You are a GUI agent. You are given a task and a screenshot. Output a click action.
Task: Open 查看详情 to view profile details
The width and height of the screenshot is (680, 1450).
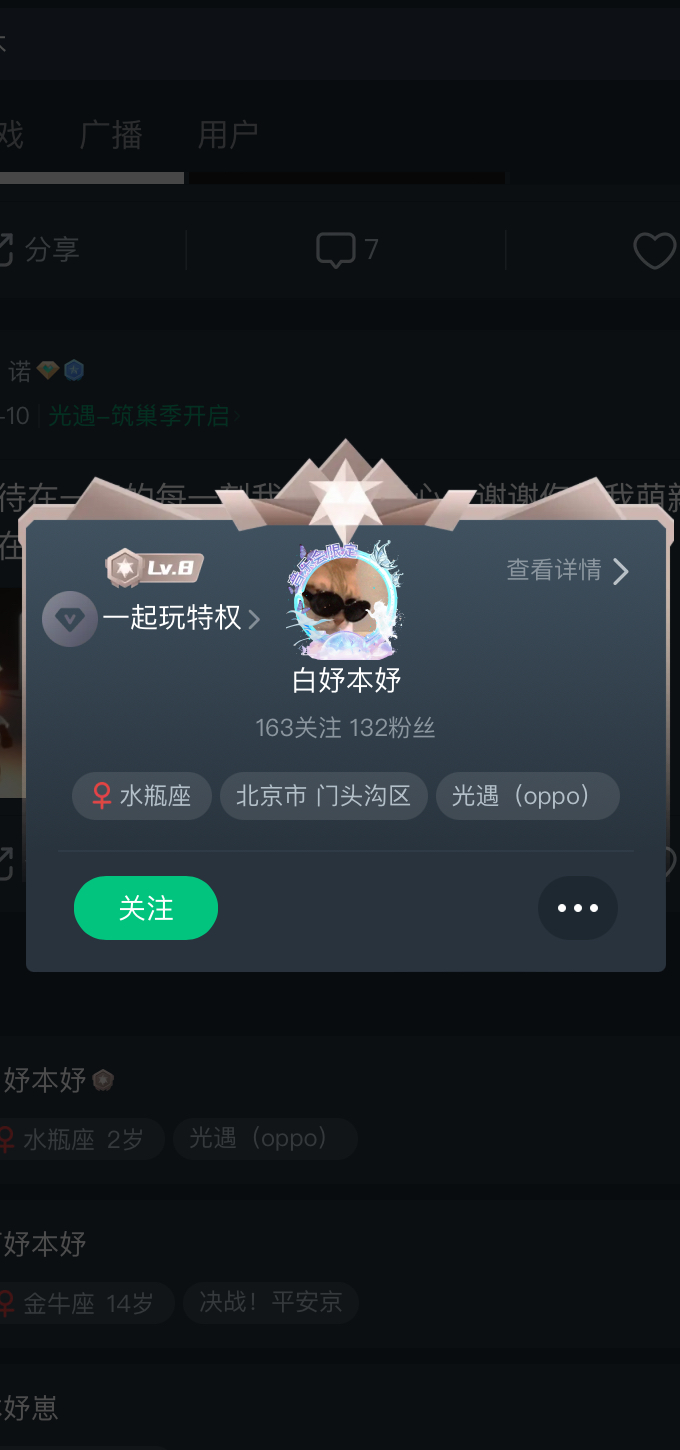pos(568,571)
